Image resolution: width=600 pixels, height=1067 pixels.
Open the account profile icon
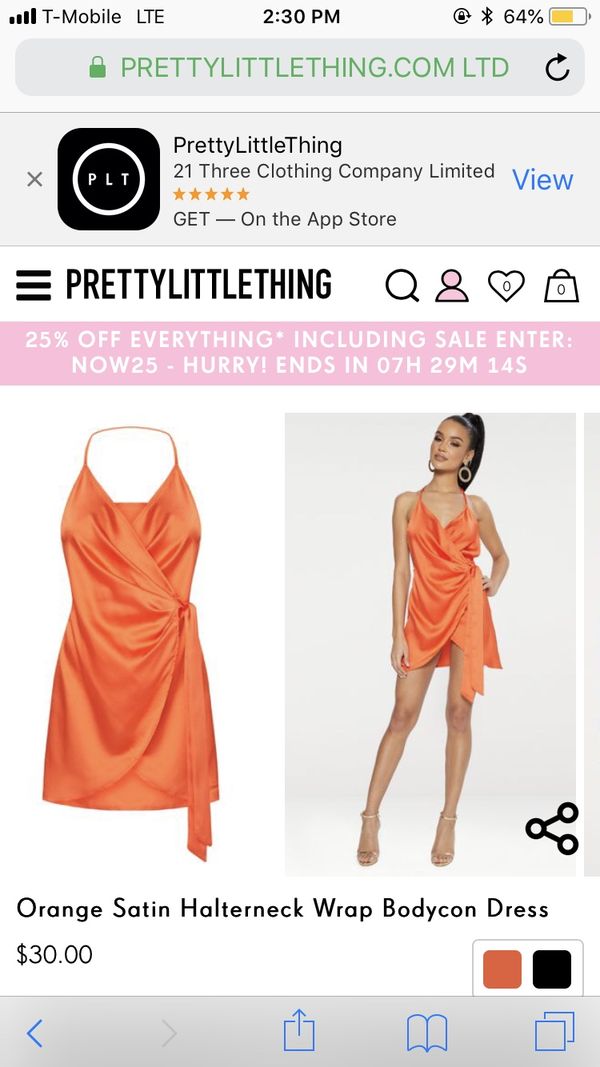[452, 285]
